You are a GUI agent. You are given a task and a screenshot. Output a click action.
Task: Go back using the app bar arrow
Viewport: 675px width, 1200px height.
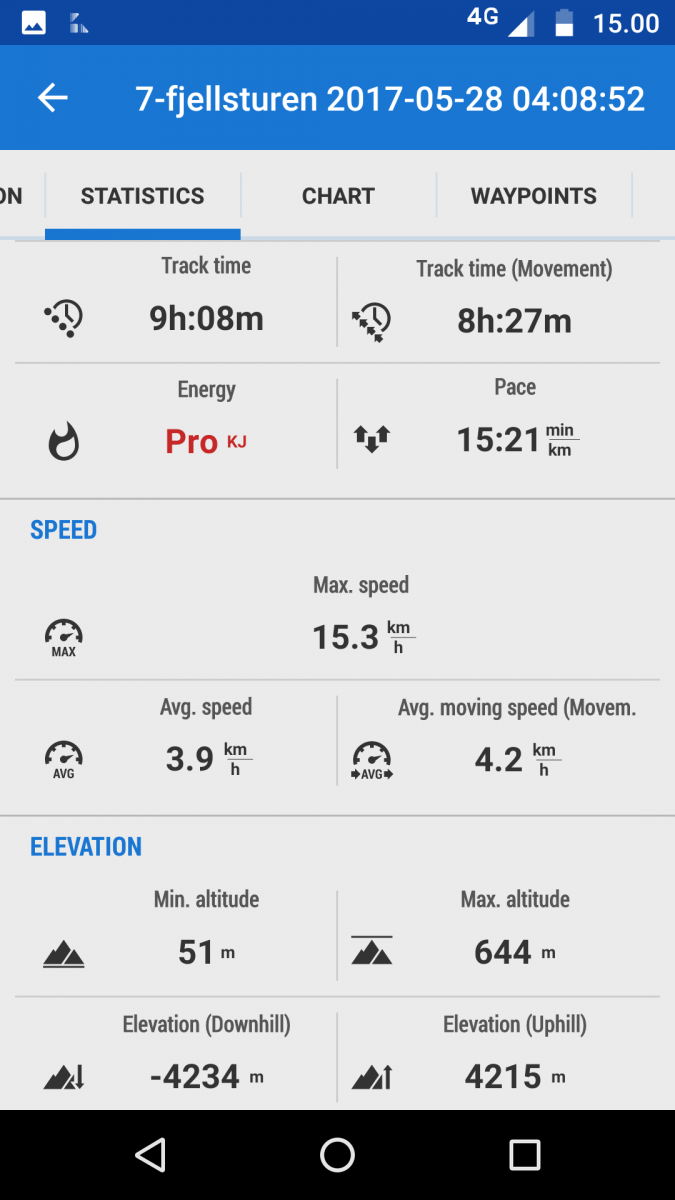(53, 98)
